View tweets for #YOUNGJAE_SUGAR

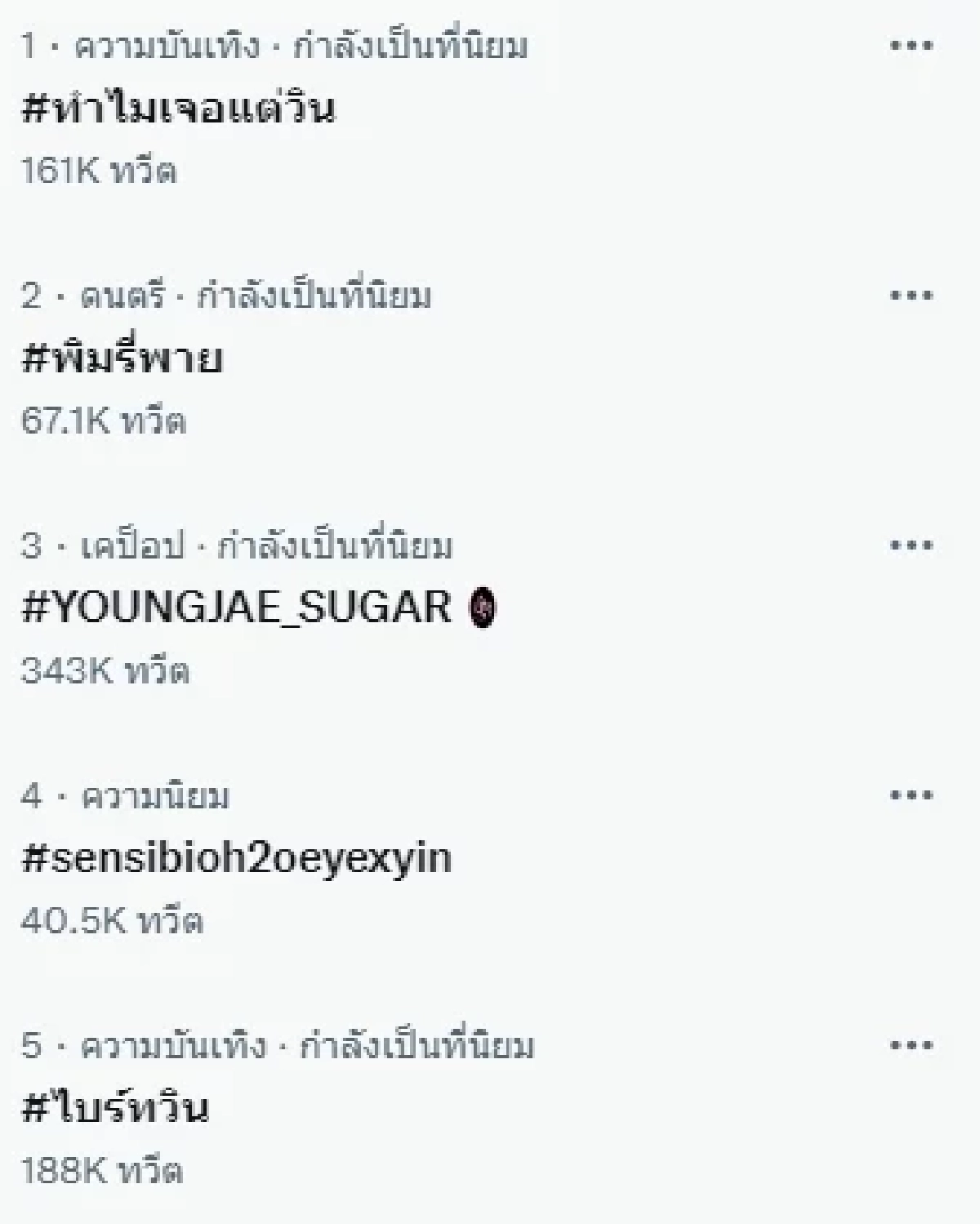tap(237, 608)
